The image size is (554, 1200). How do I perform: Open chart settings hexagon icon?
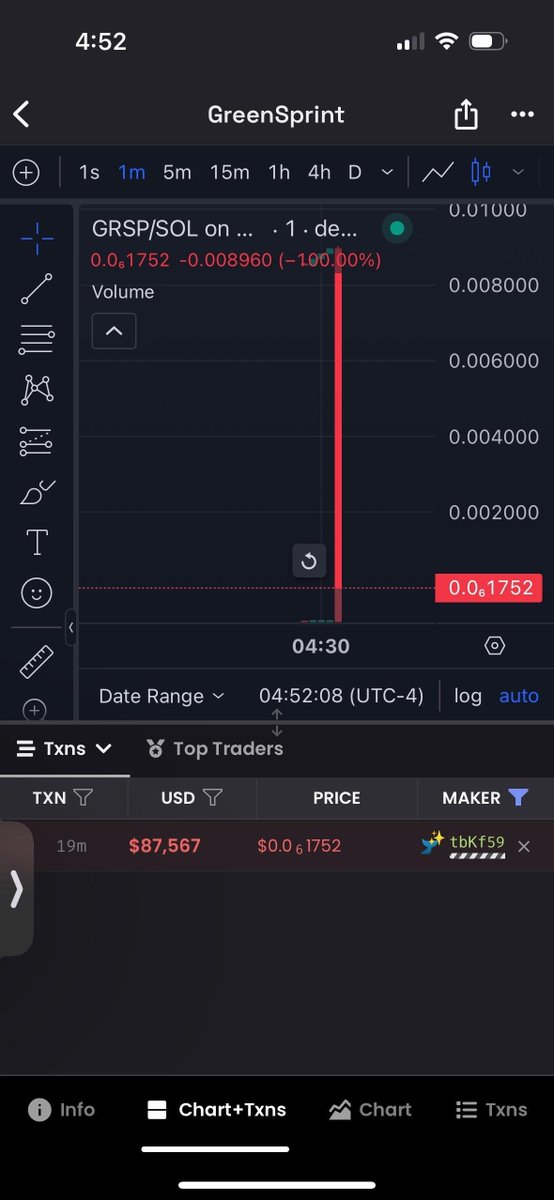tap(494, 646)
